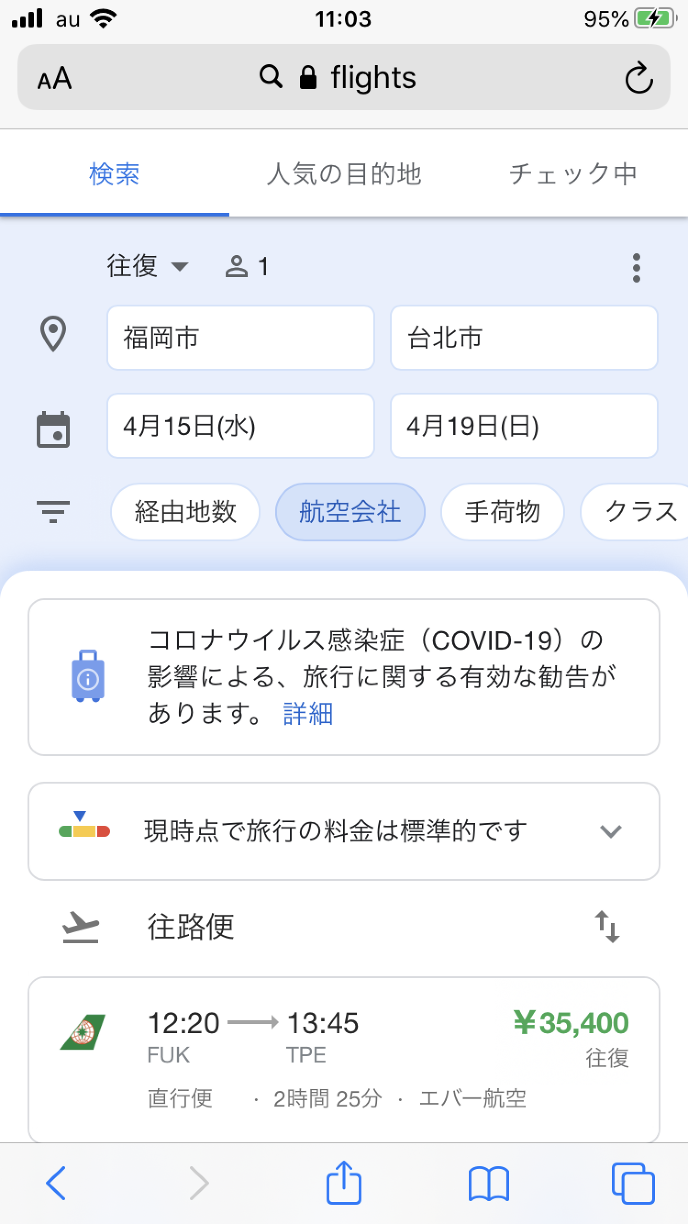Viewport: 688px width, 1224px height.
Task: Share this page from Safari toolbar
Action: click(x=344, y=1184)
